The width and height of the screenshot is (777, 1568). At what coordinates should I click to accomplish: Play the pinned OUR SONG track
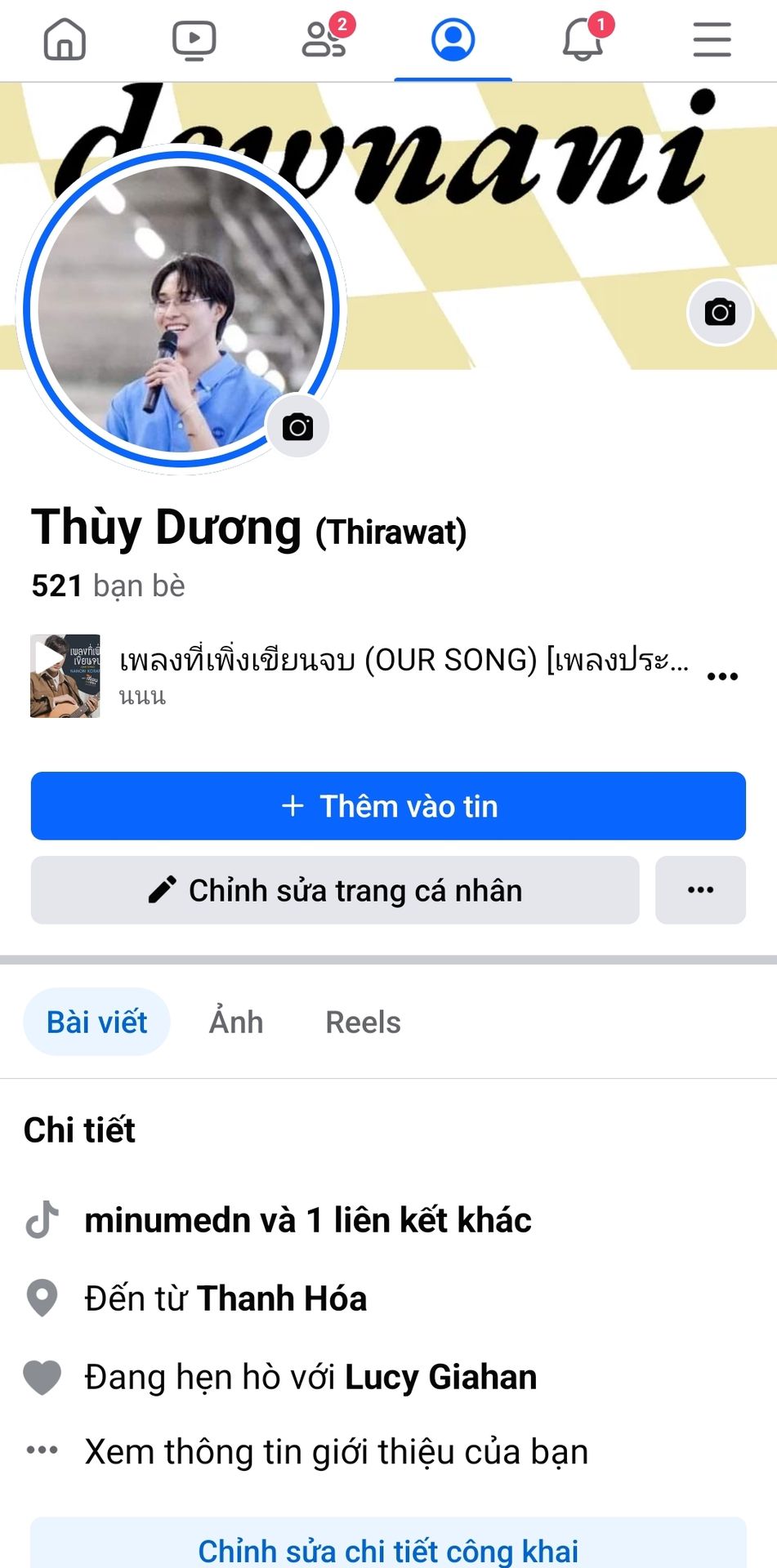(x=65, y=675)
